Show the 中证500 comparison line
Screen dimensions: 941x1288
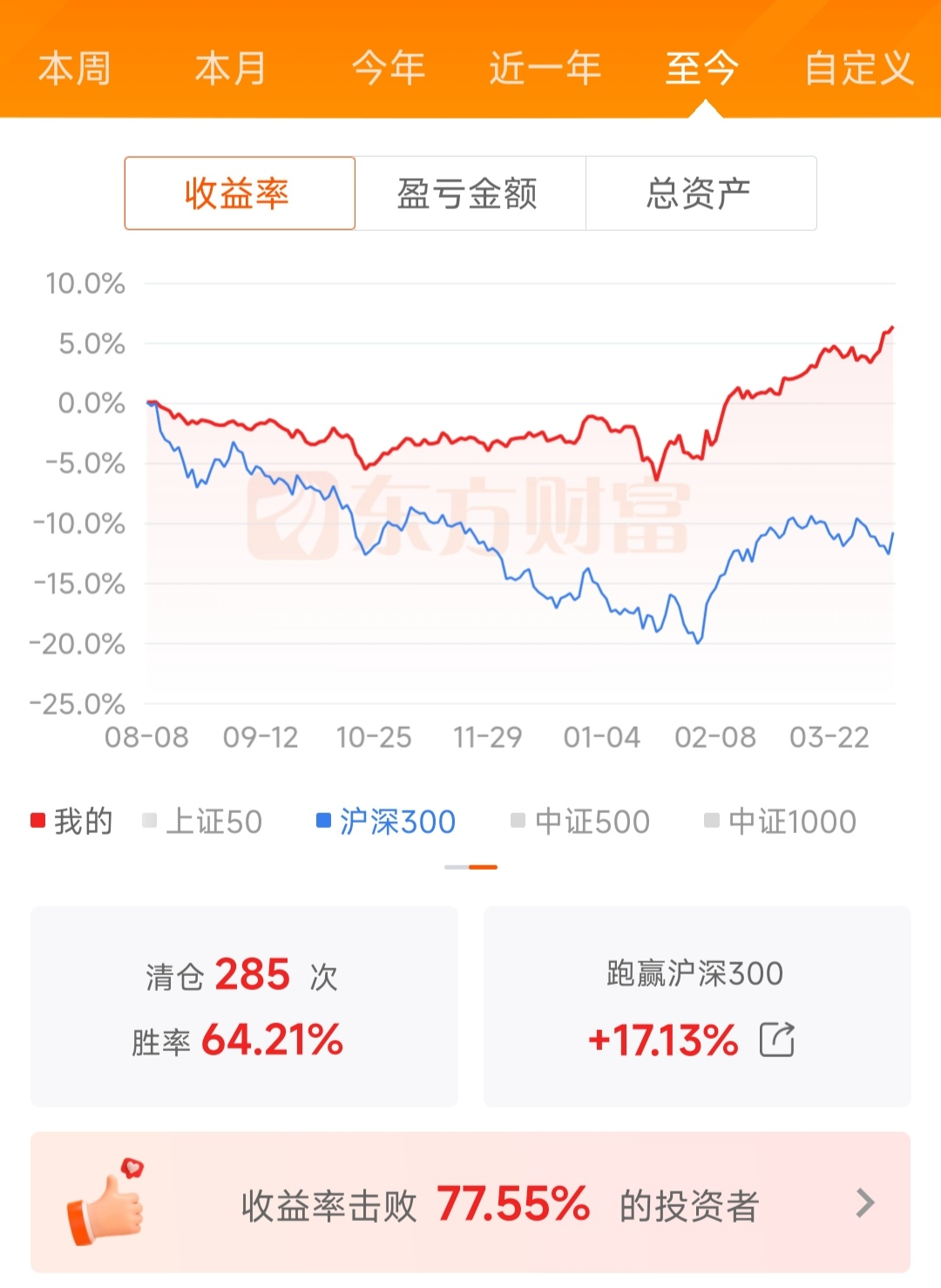[x=581, y=821]
